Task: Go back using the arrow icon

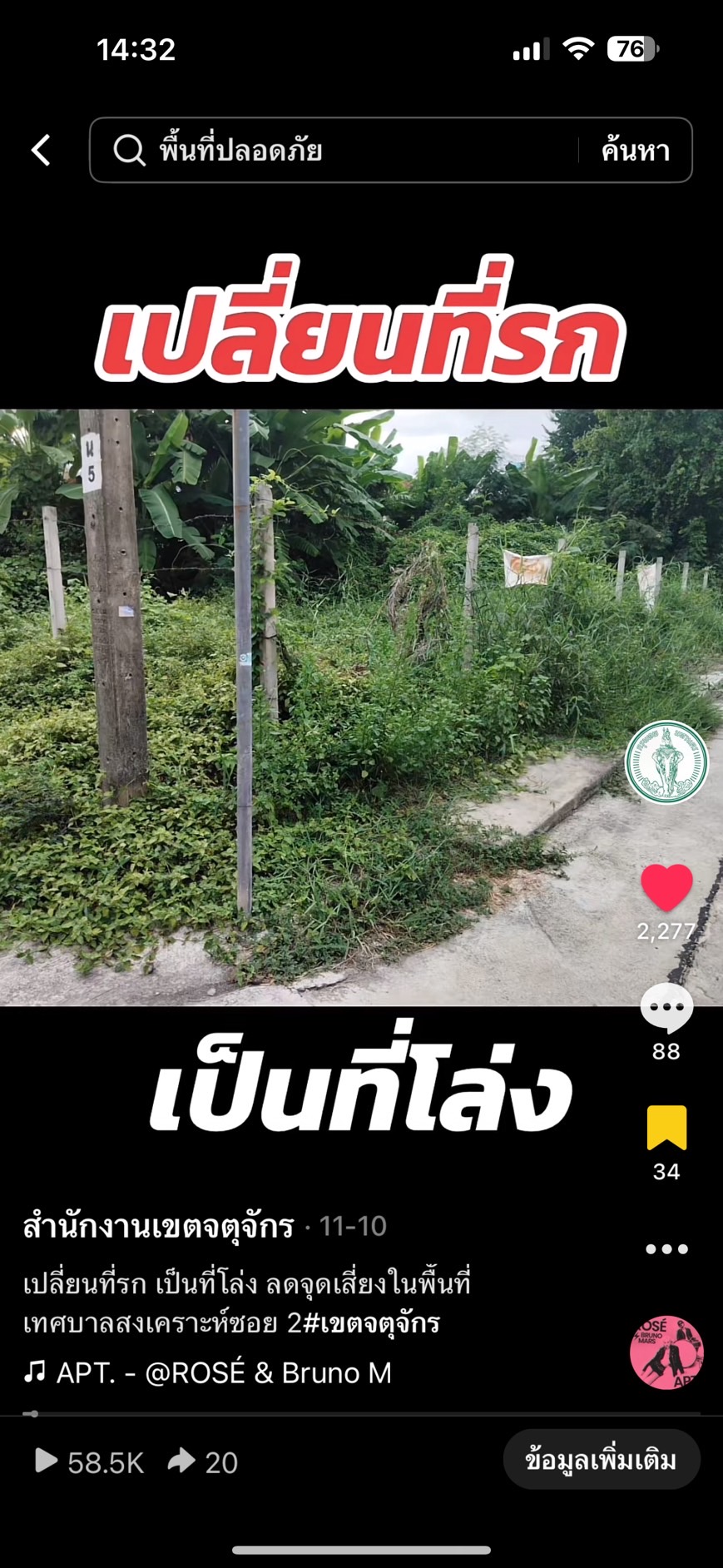Action: (x=41, y=151)
